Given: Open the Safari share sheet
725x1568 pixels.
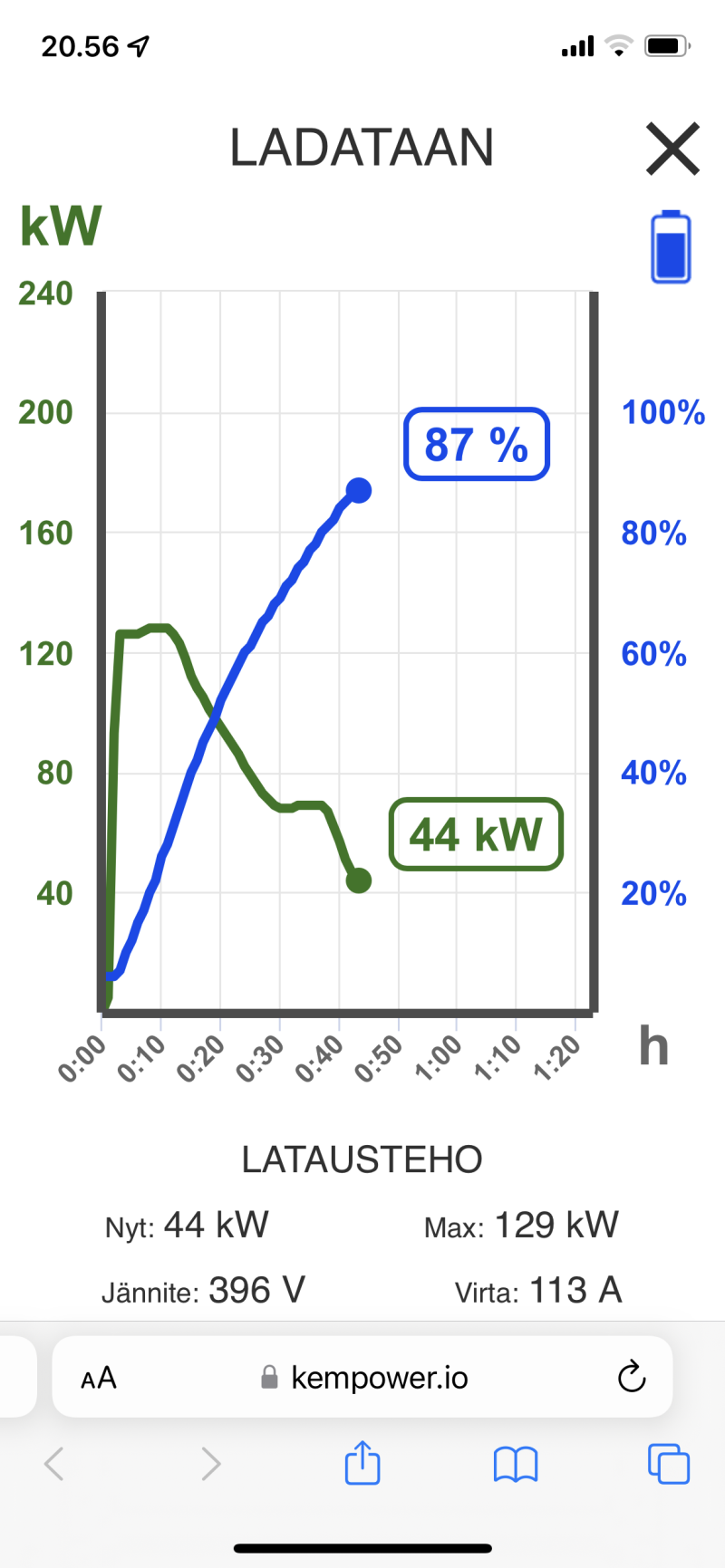Looking at the screenshot, I should pyautogui.click(x=362, y=1463).
